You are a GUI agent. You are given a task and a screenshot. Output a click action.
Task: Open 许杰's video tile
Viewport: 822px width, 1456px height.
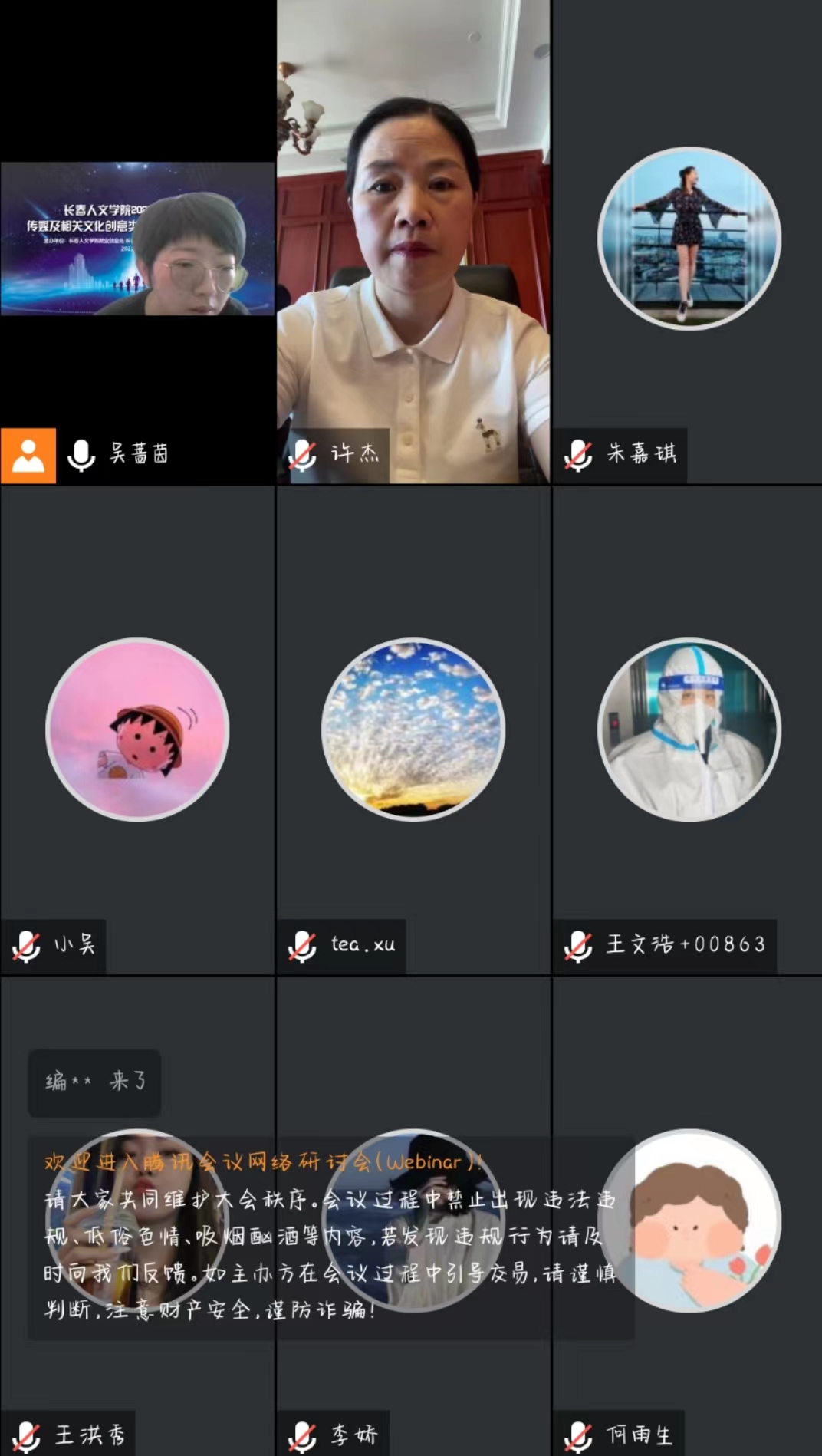tap(413, 242)
